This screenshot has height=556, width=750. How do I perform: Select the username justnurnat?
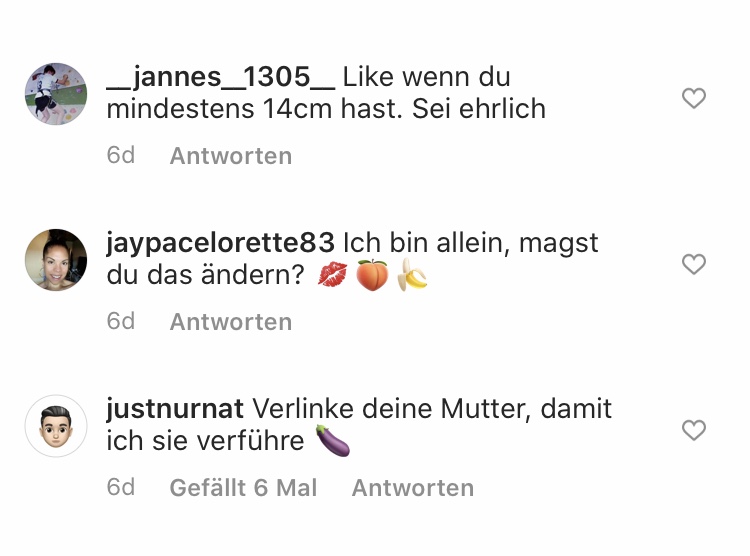pyautogui.click(x=174, y=408)
